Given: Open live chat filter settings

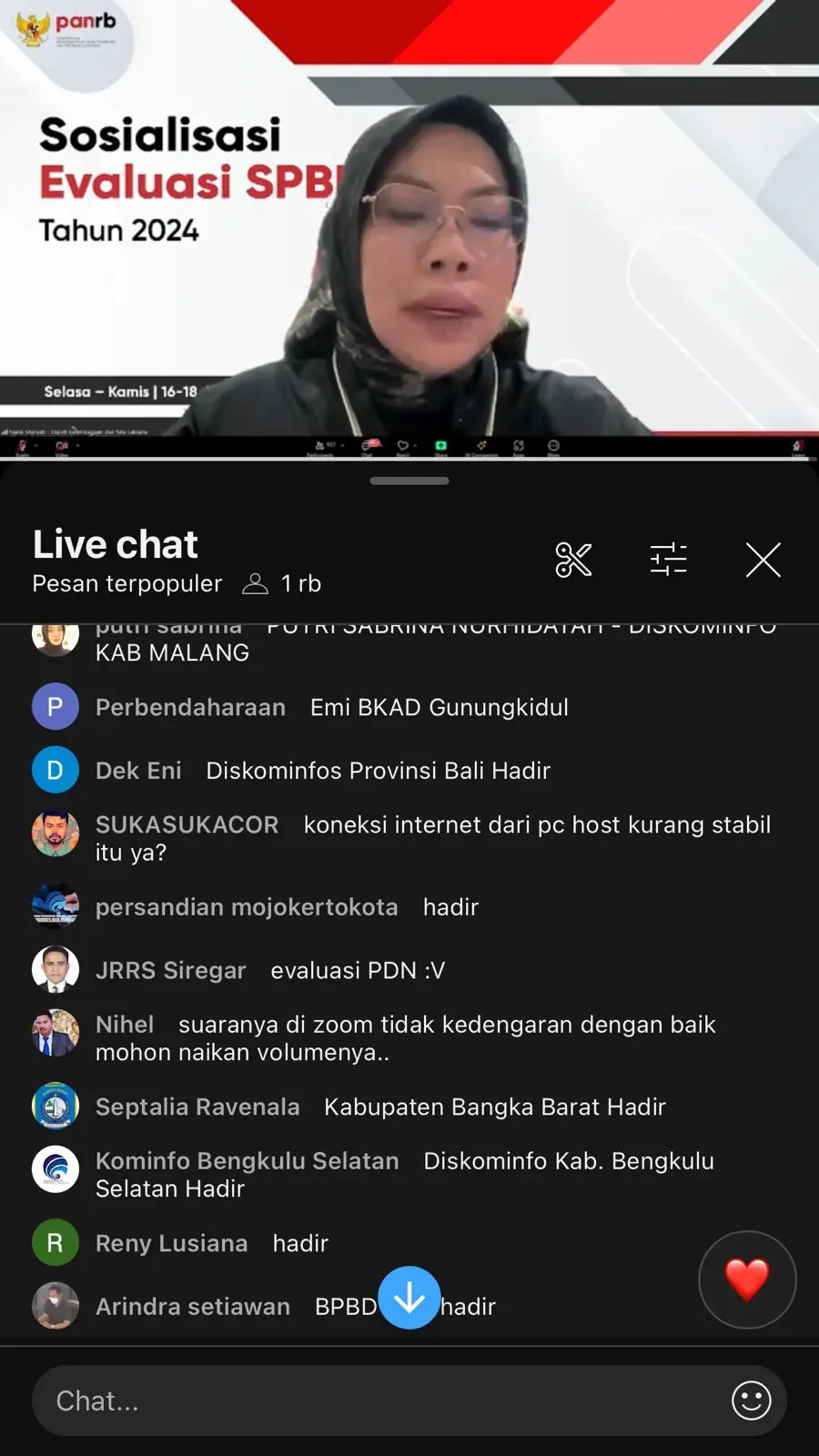Looking at the screenshot, I should point(668,560).
